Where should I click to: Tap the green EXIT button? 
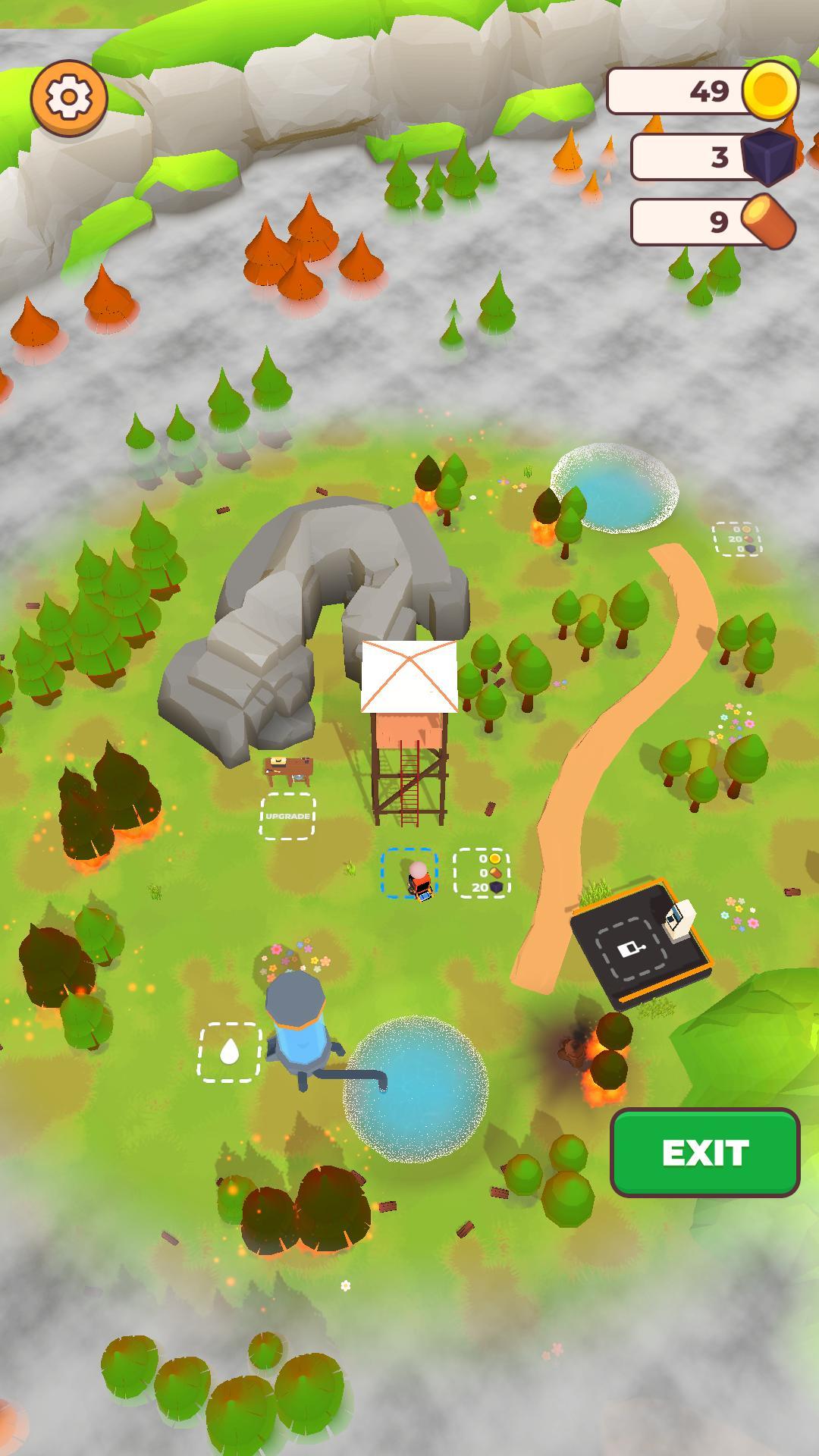(704, 1153)
